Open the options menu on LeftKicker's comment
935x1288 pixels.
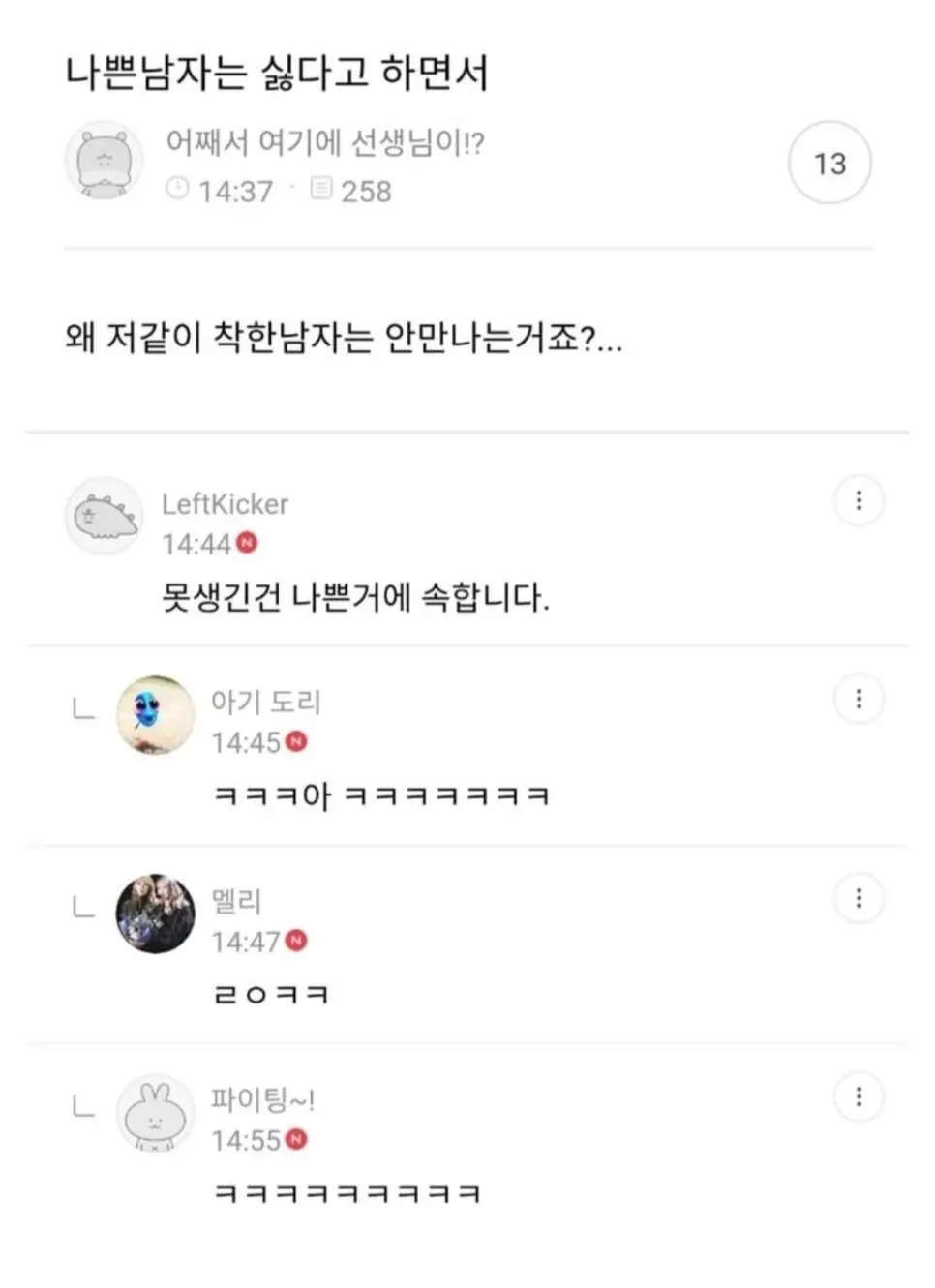[x=858, y=501]
